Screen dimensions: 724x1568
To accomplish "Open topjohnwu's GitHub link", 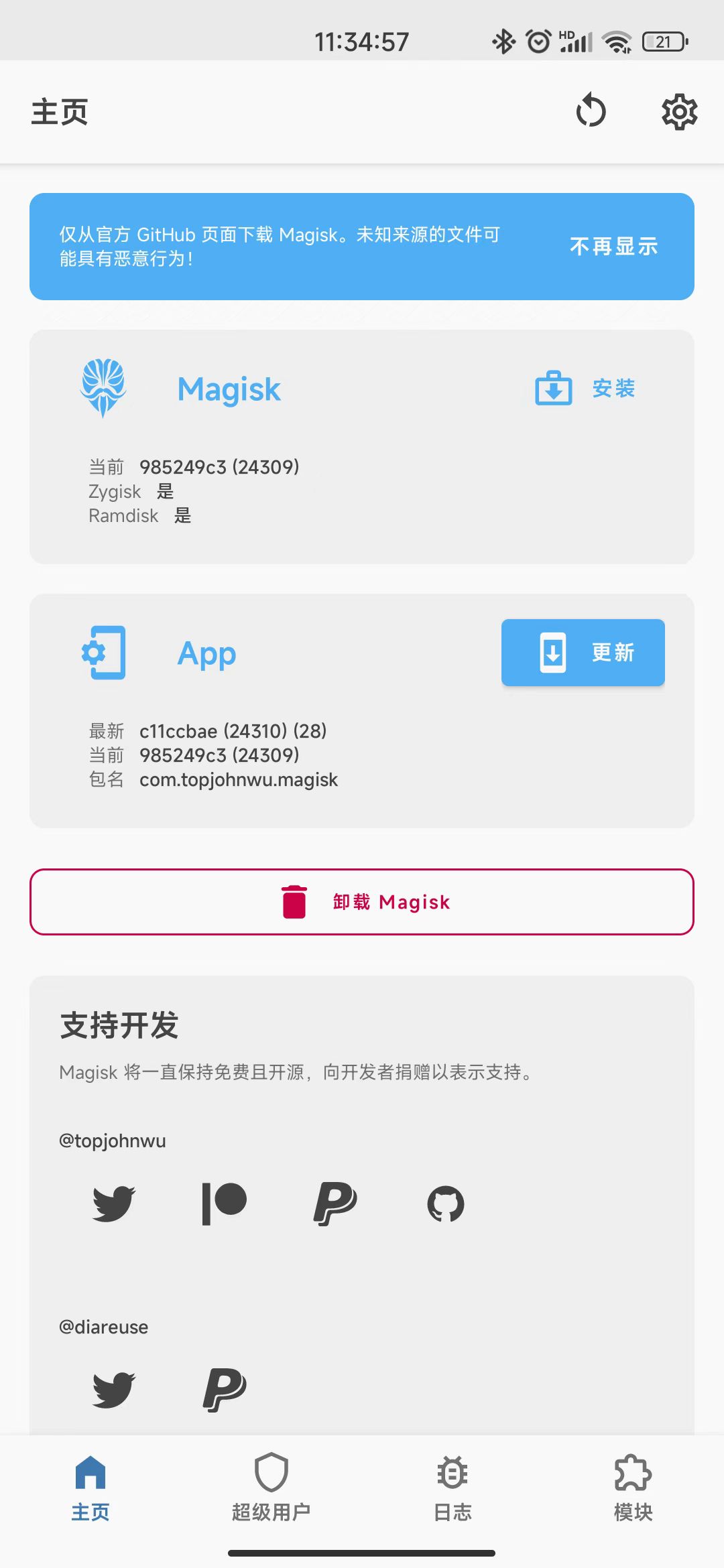I will 446,1203.
